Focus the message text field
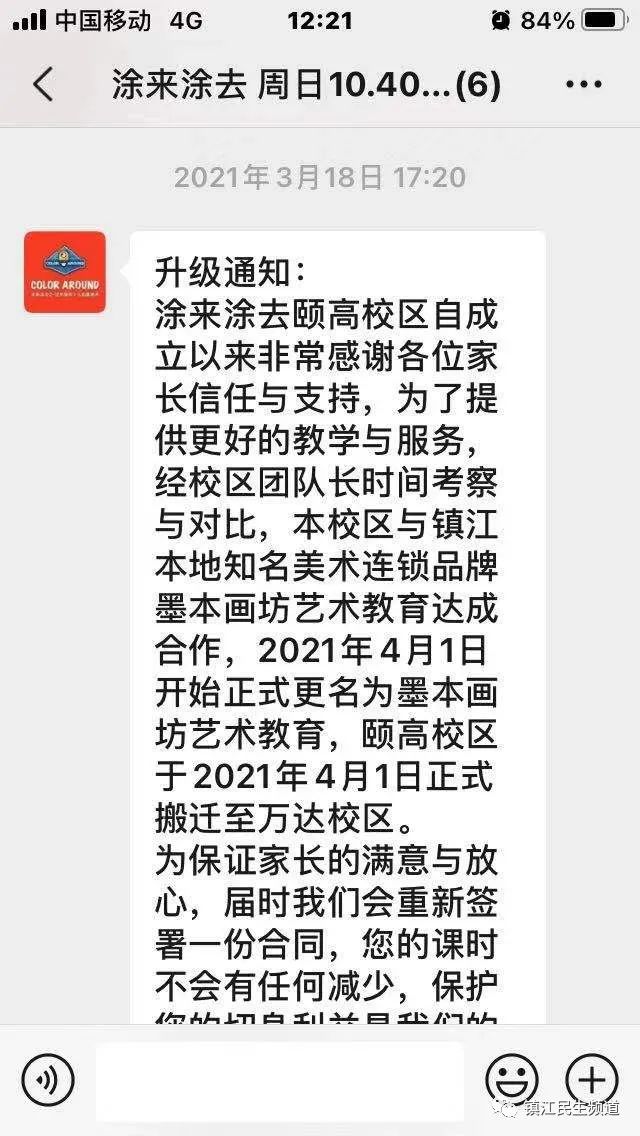640x1136 pixels. (x=280, y=1082)
